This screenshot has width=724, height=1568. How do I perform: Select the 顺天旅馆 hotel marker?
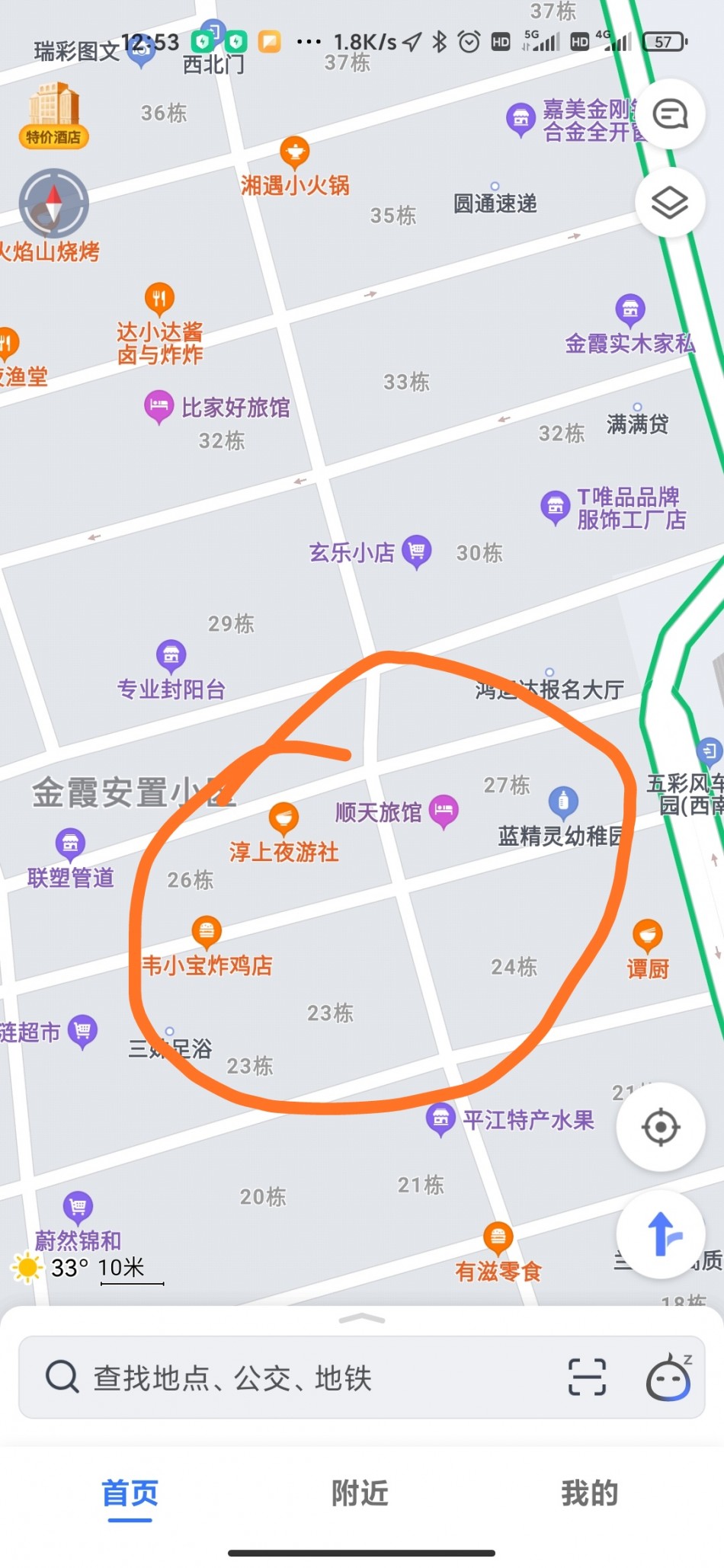click(444, 811)
